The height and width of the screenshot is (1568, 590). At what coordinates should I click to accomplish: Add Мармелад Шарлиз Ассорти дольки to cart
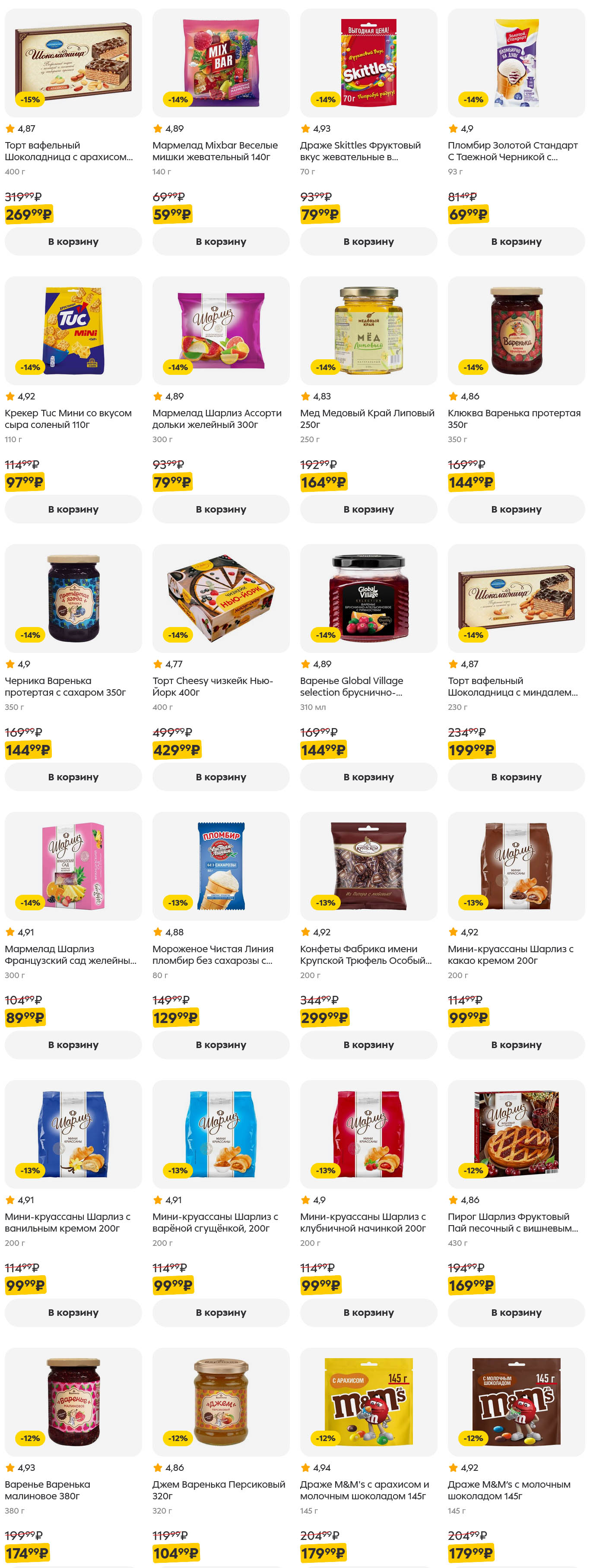click(220, 510)
